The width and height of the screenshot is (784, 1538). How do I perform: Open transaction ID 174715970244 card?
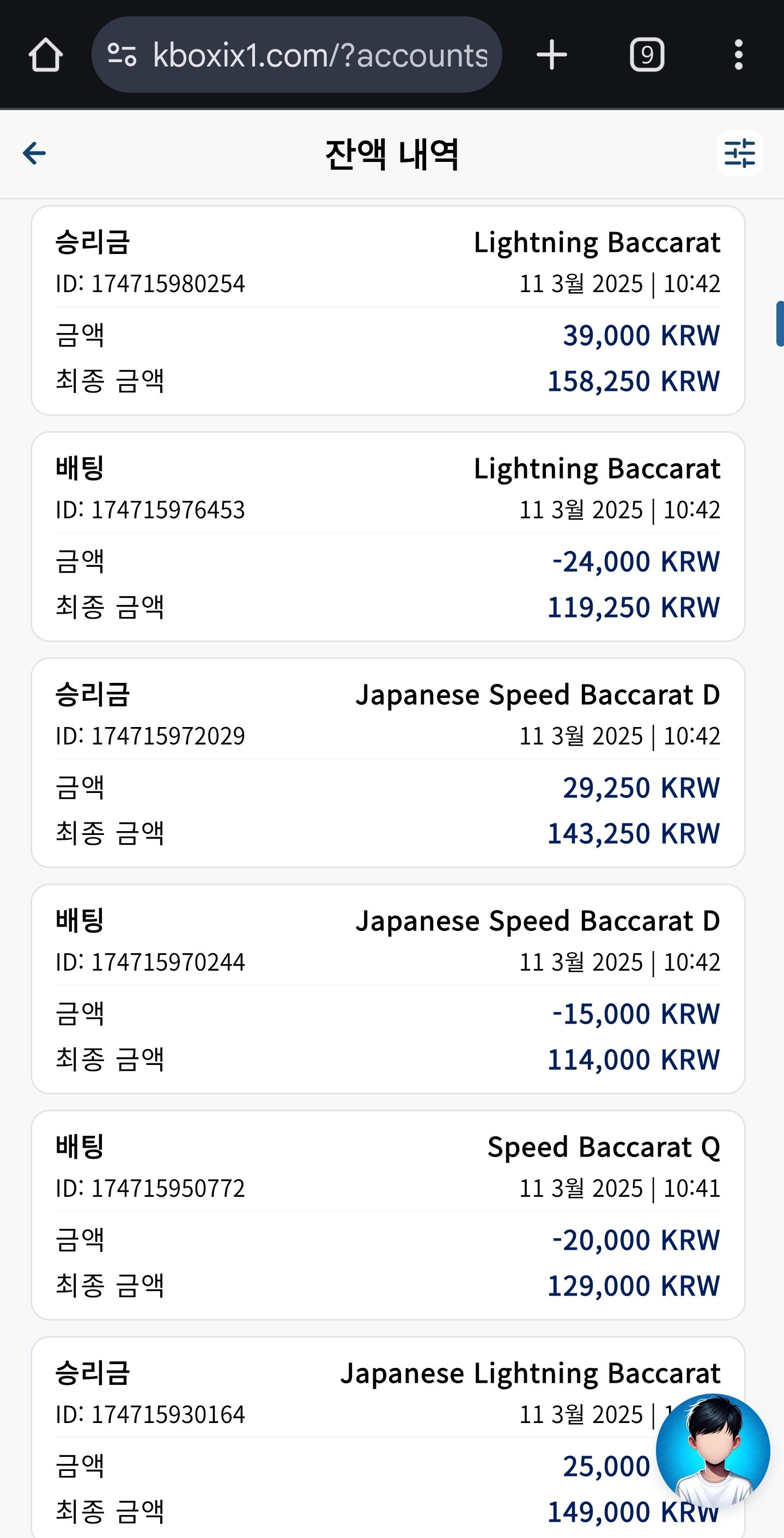pos(388,989)
